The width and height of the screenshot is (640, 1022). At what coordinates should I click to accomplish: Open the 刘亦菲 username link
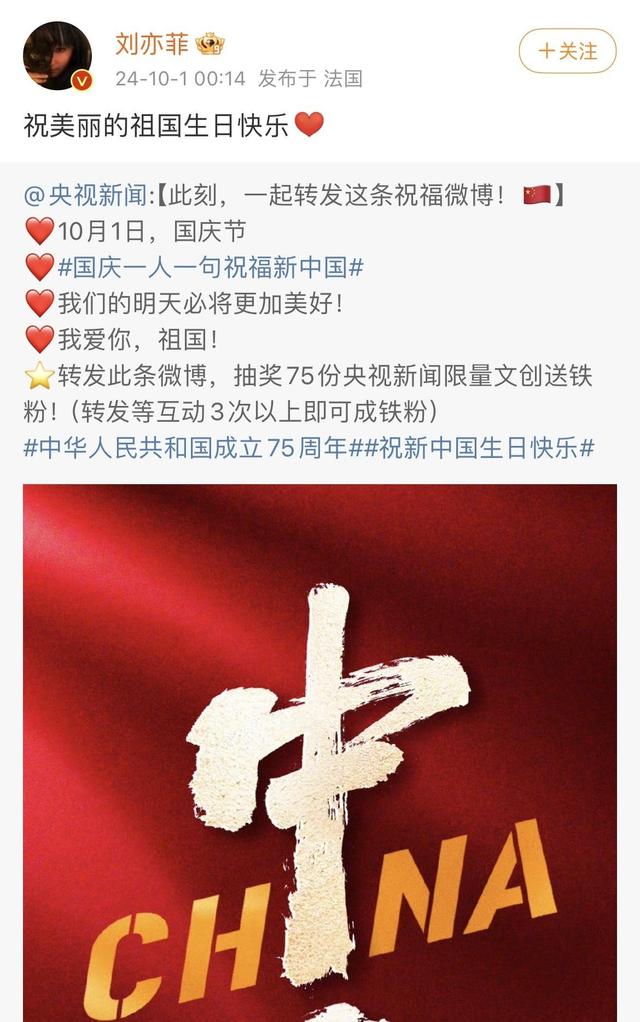click(x=151, y=43)
